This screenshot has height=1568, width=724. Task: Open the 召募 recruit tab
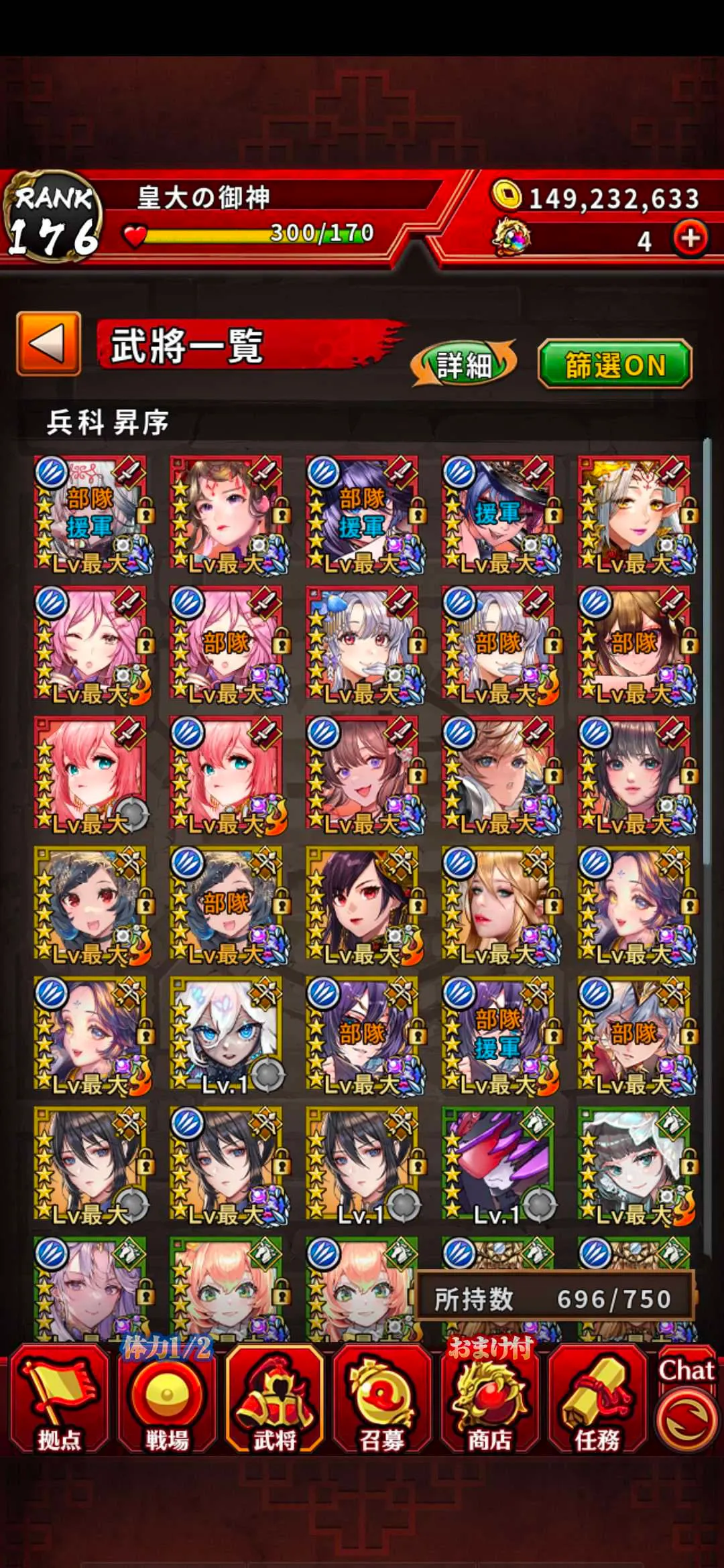382,1400
